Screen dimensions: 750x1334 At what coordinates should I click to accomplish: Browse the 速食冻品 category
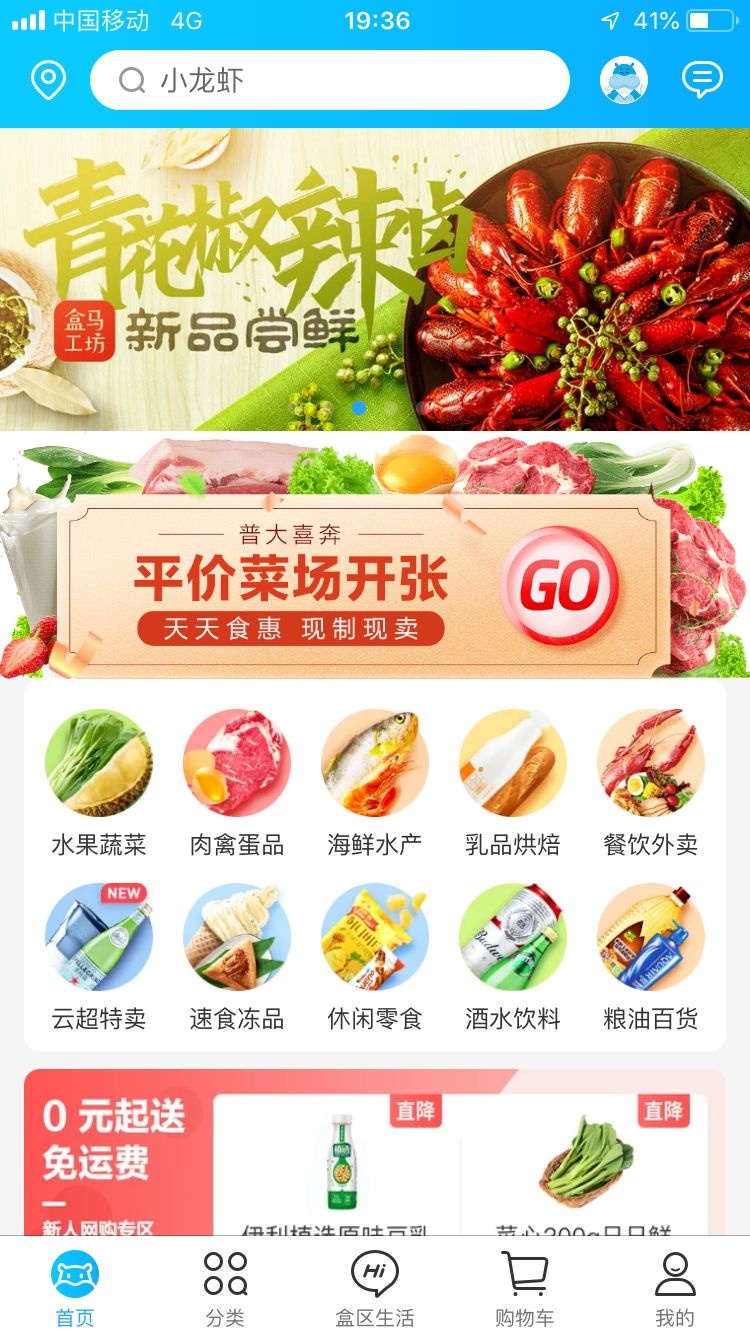point(237,956)
